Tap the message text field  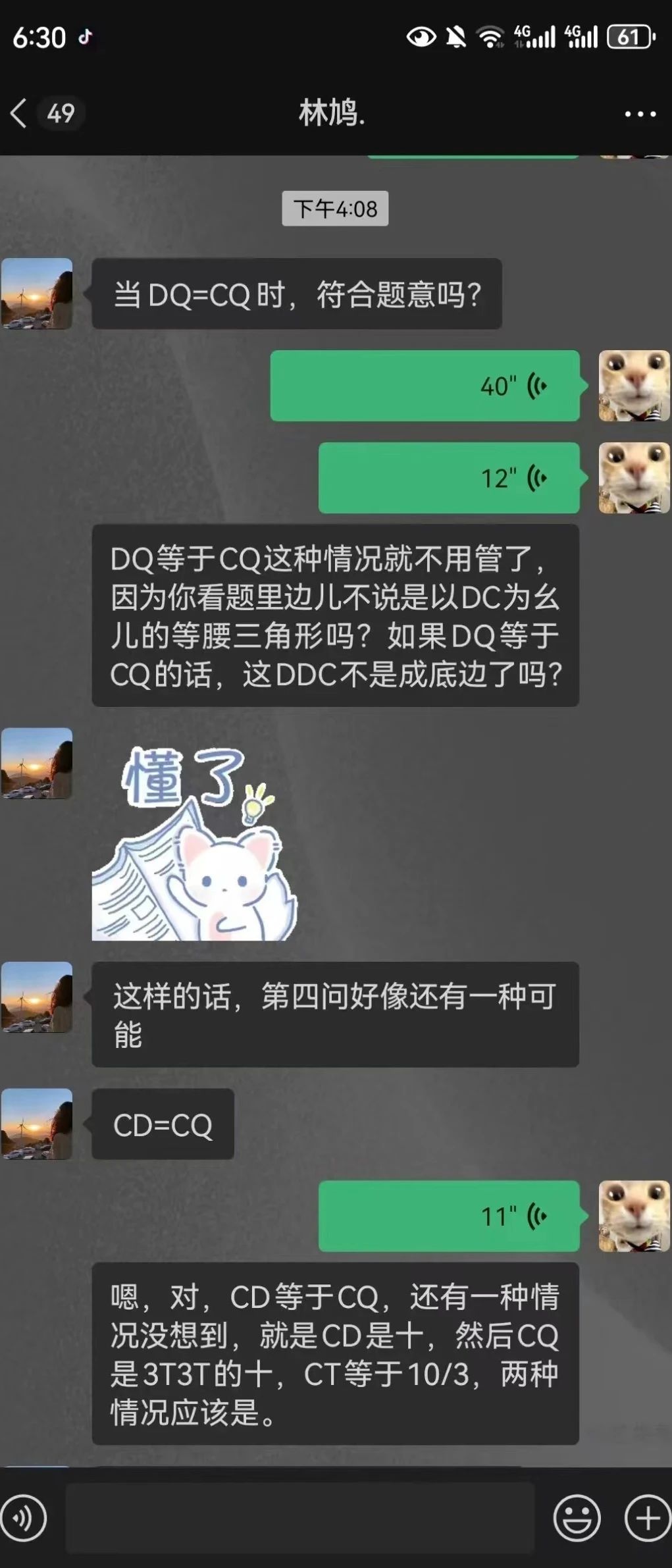click(x=299, y=1518)
